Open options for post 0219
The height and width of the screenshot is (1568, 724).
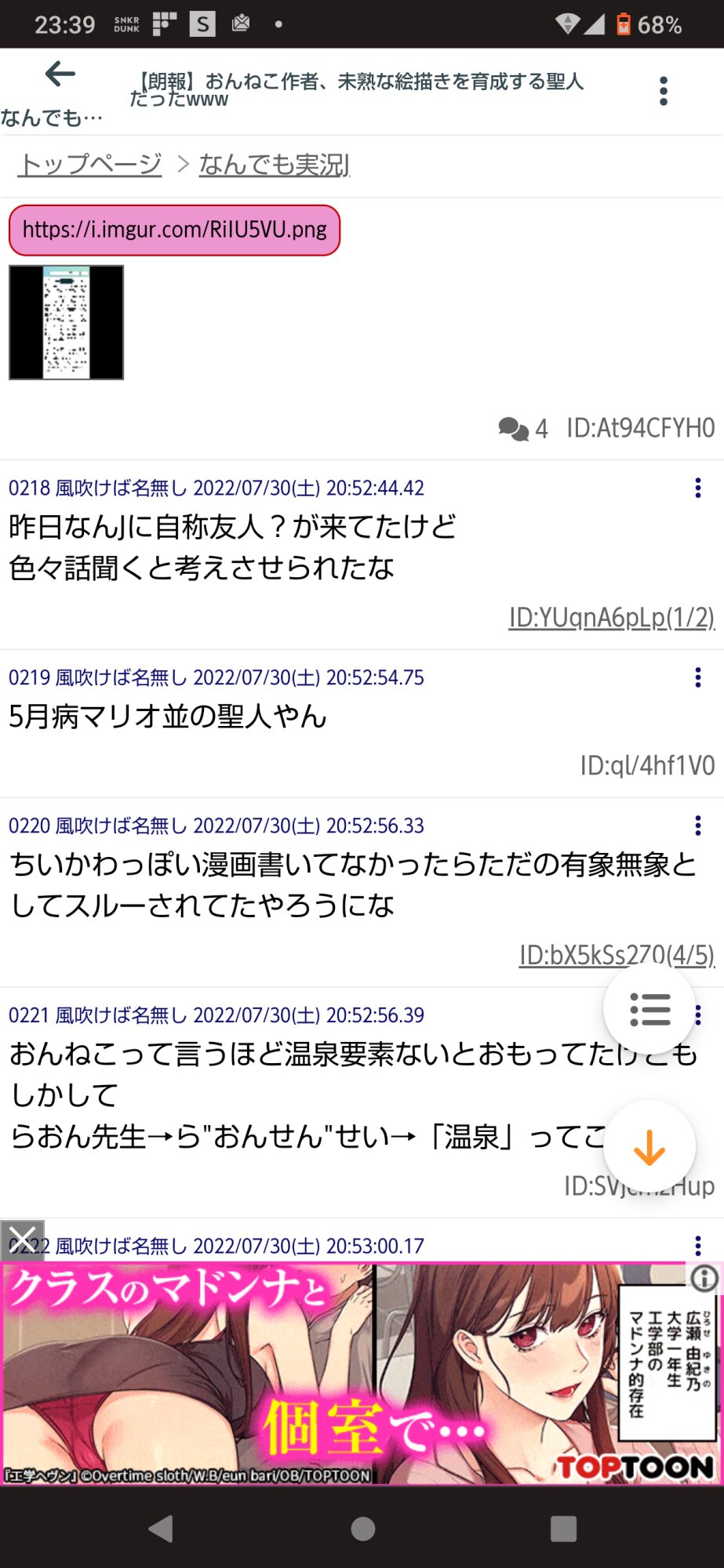point(697,677)
